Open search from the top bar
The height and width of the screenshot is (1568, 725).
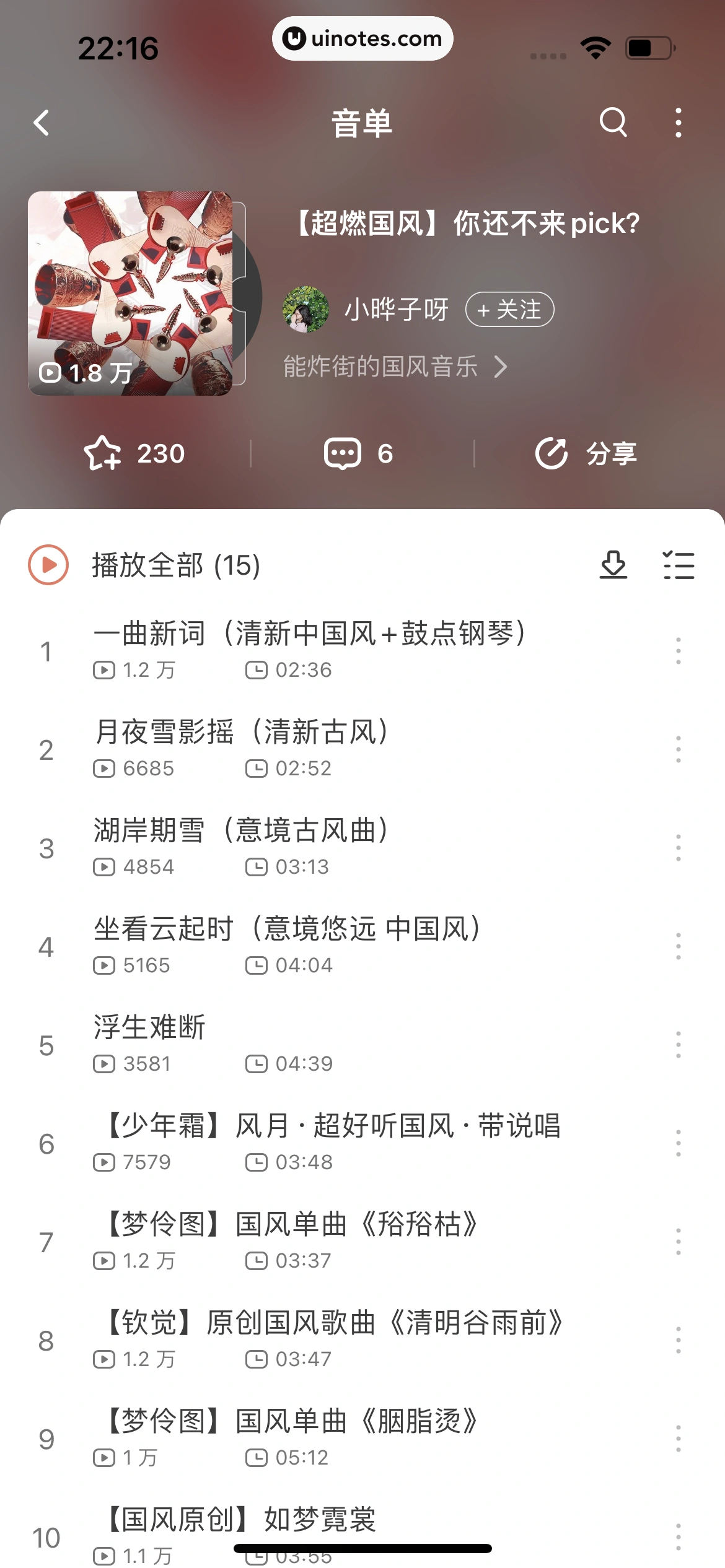612,121
